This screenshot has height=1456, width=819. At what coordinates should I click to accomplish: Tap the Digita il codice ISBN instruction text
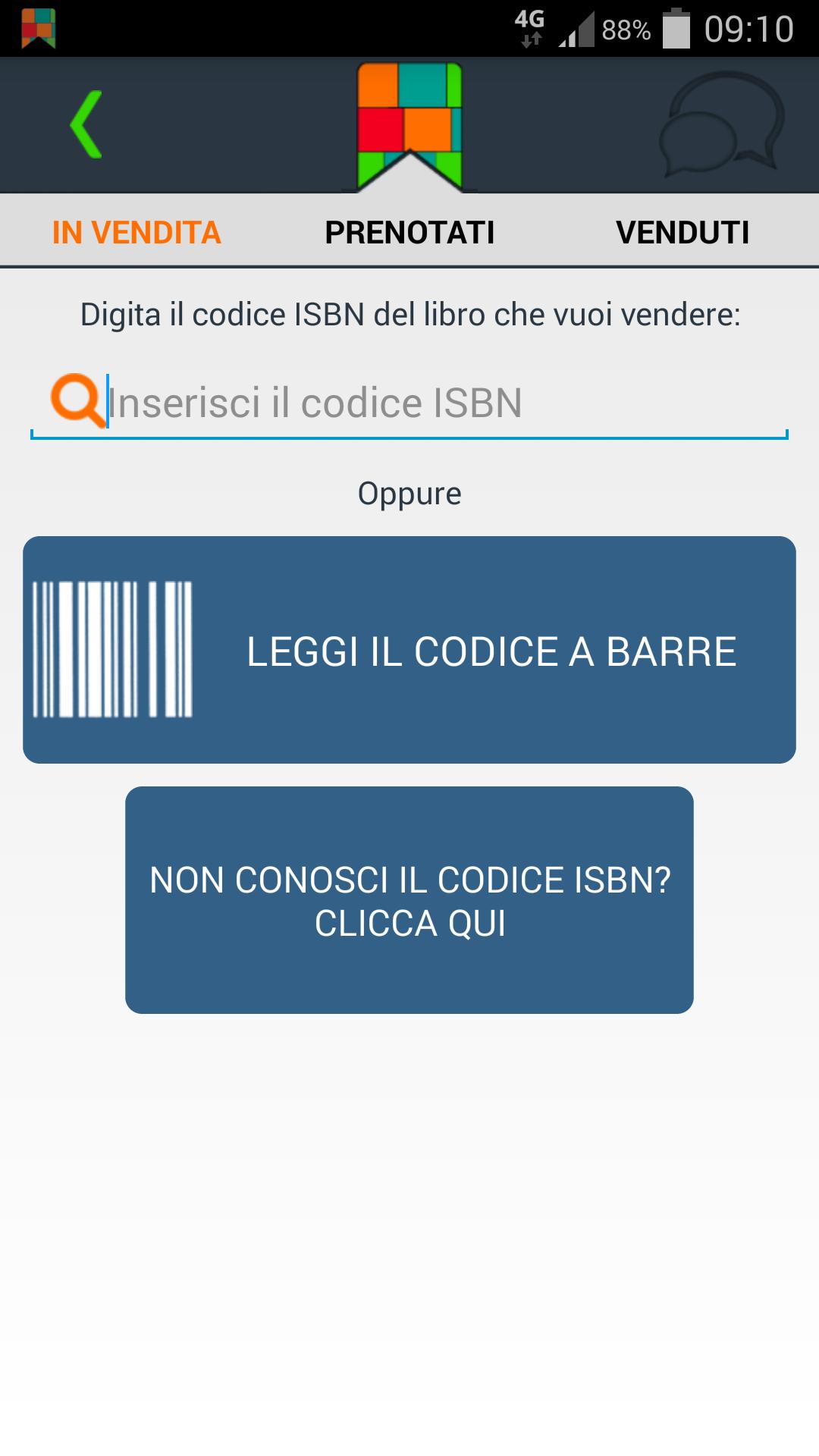(x=409, y=313)
